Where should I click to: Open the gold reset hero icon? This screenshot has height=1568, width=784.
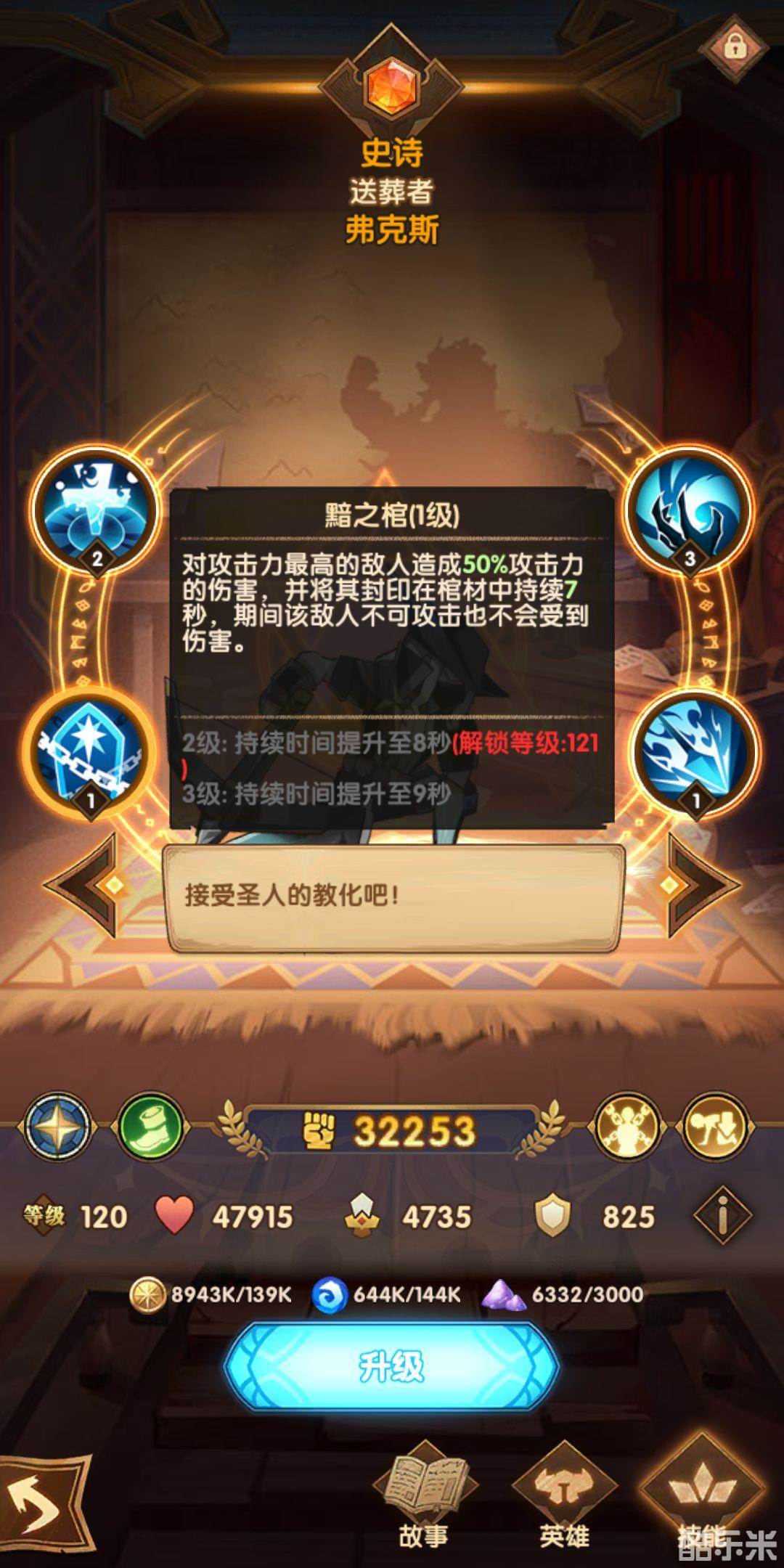714,1127
